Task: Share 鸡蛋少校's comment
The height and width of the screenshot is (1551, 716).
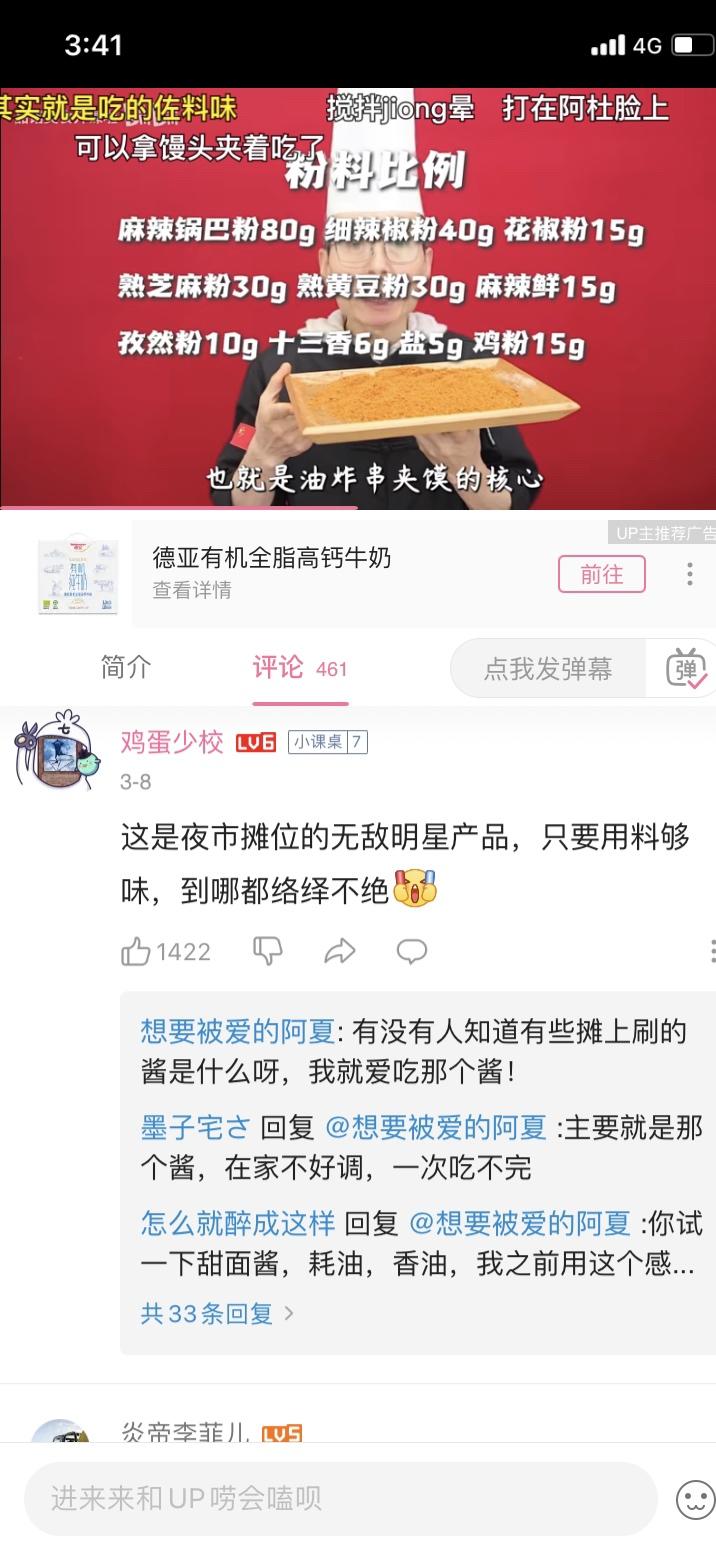Action: tap(340, 951)
